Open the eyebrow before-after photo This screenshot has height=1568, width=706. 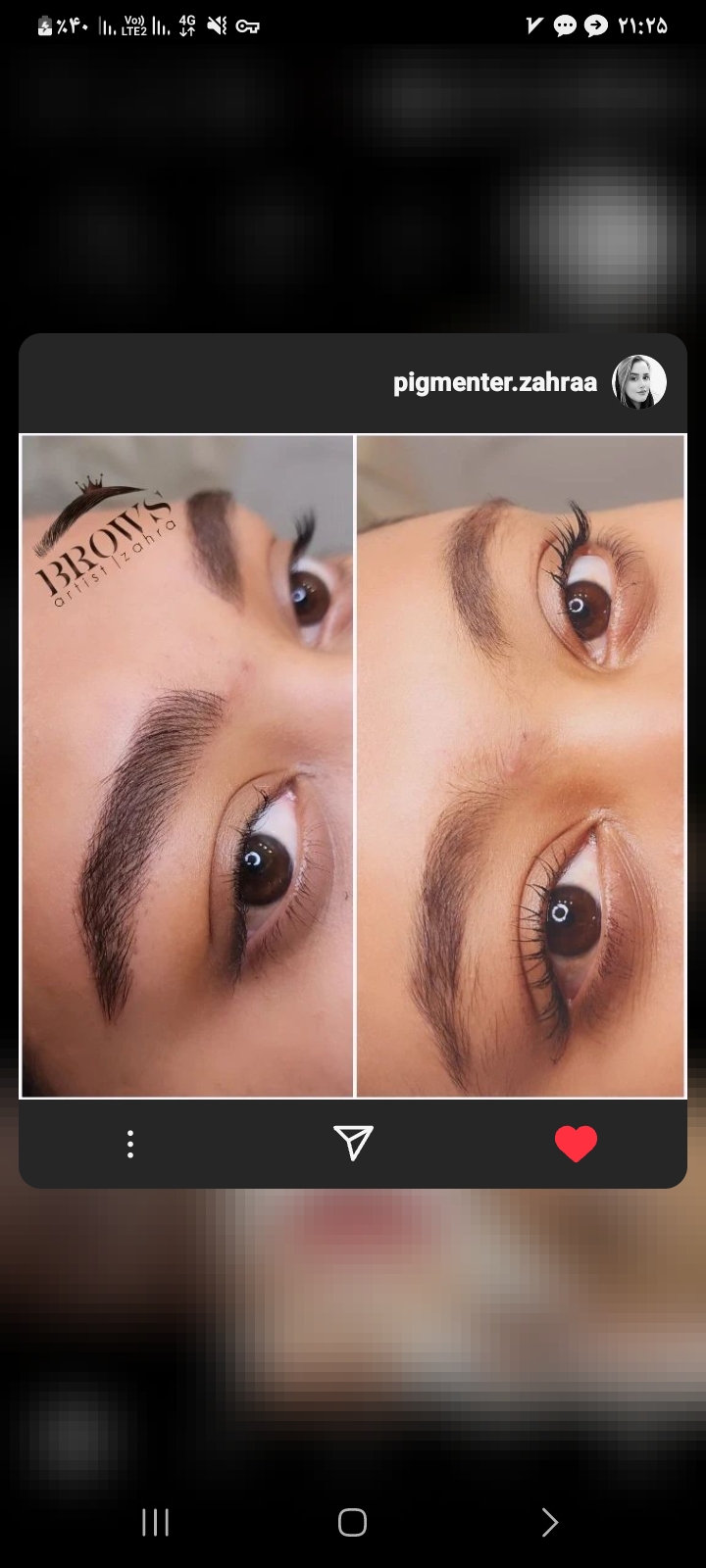point(353,765)
